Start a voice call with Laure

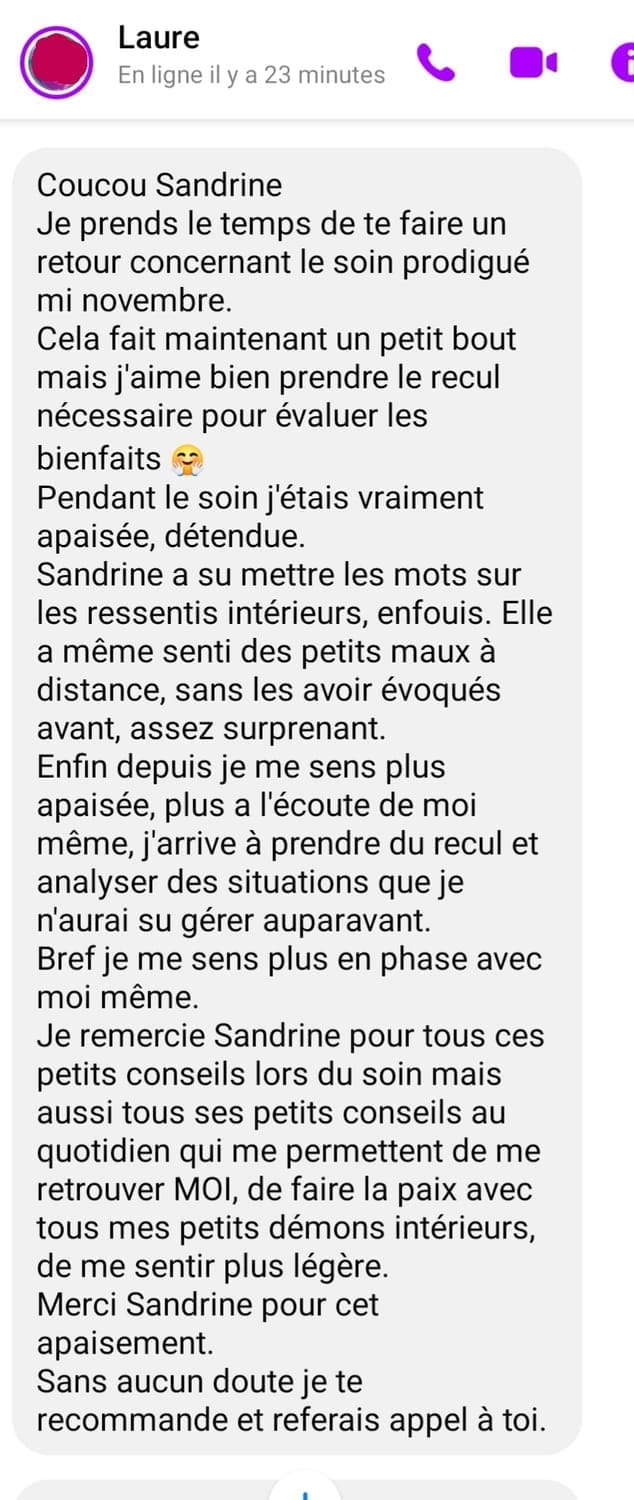(x=436, y=62)
